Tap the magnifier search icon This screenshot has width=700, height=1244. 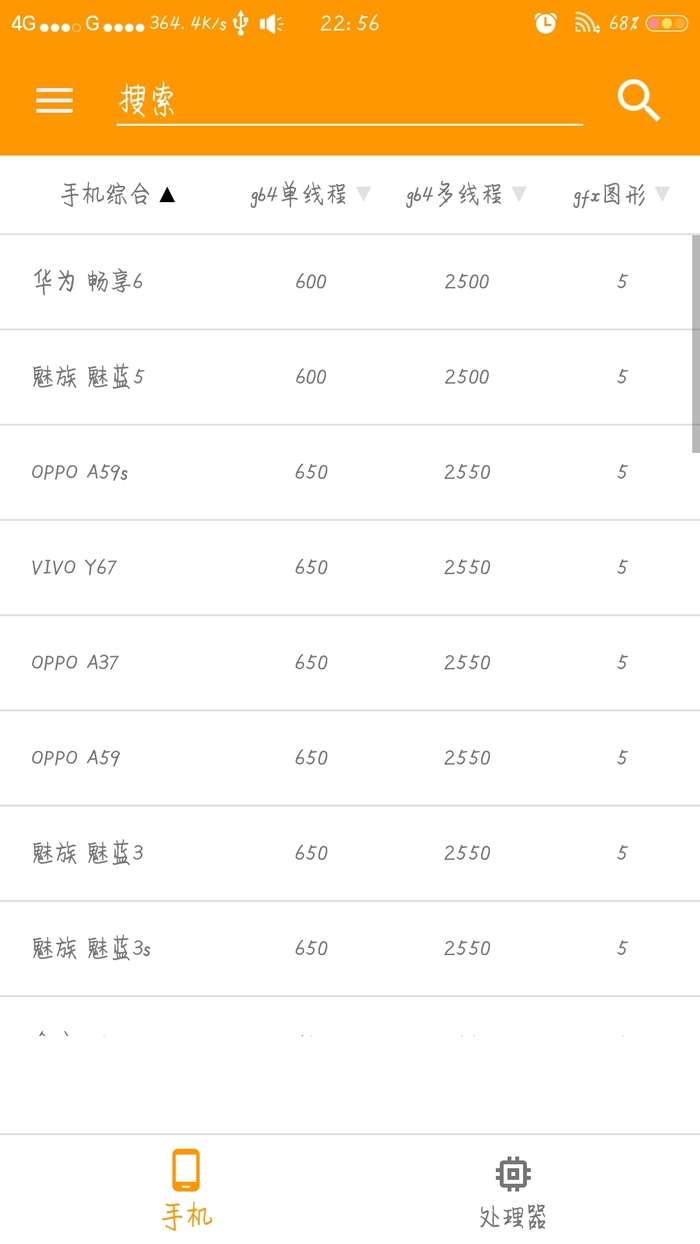pos(638,100)
